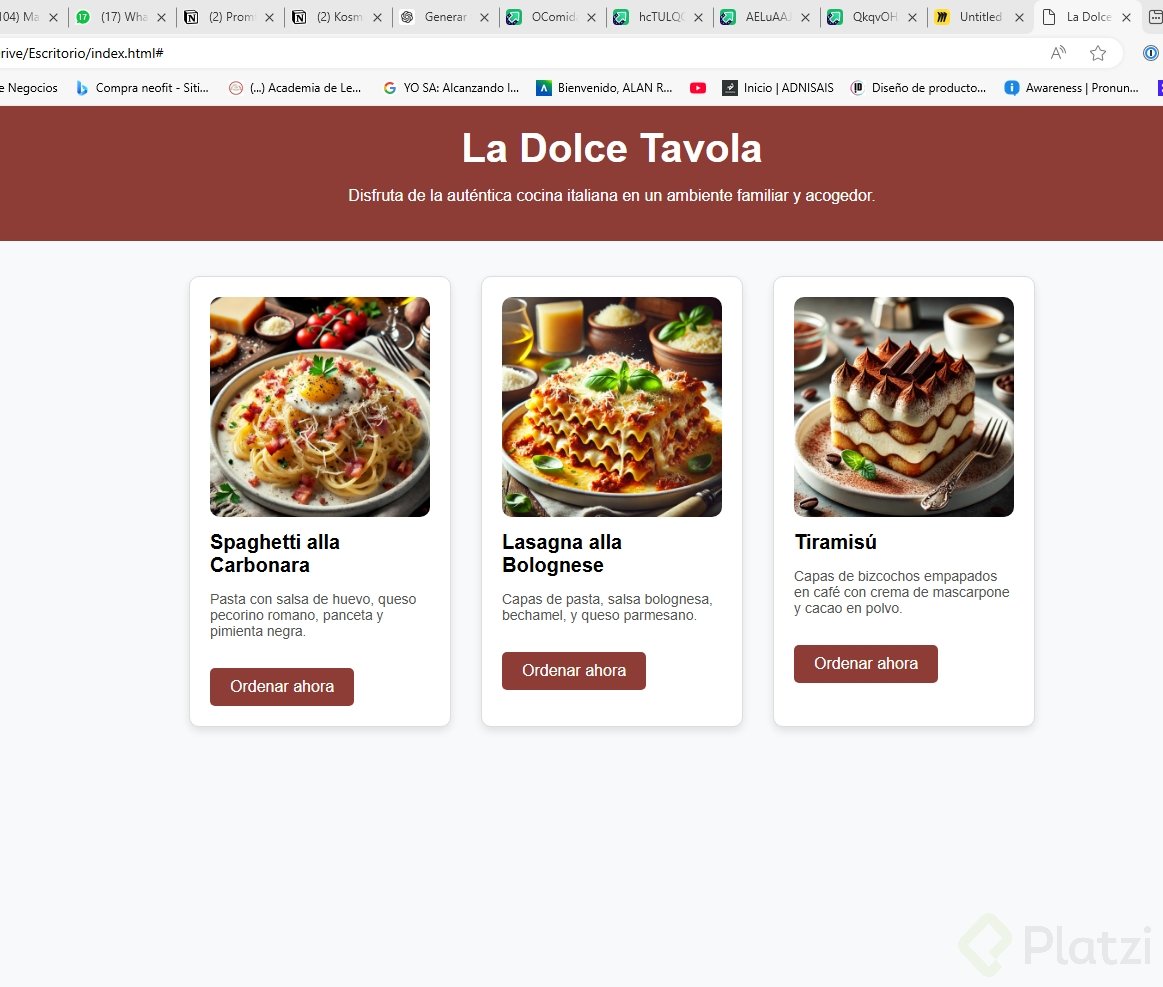Open the Compra neofit bookmark
Image resolution: width=1163 pixels, height=987 pixels.
143,88
